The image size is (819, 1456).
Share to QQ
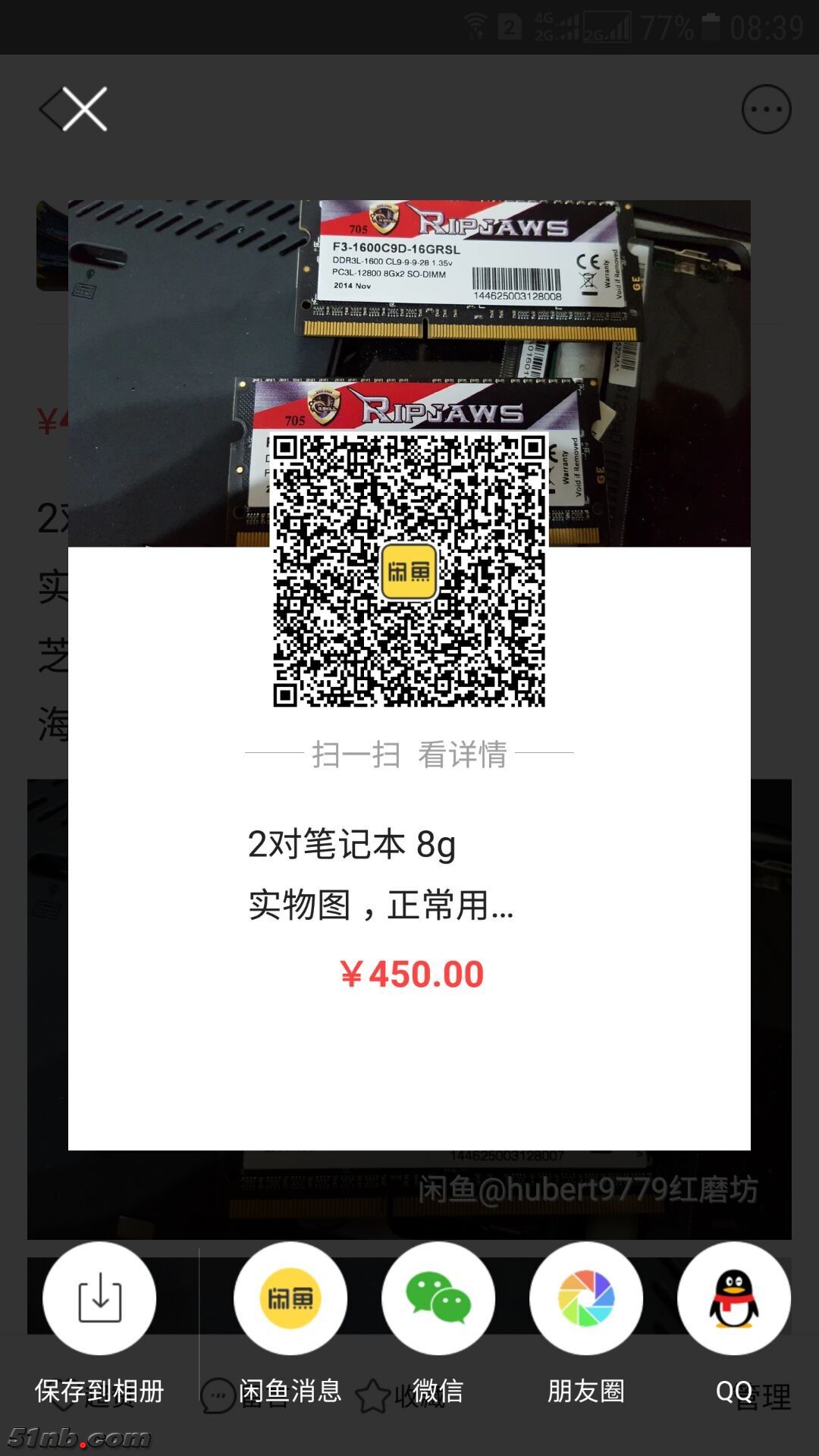click(x=733, y=1298)
